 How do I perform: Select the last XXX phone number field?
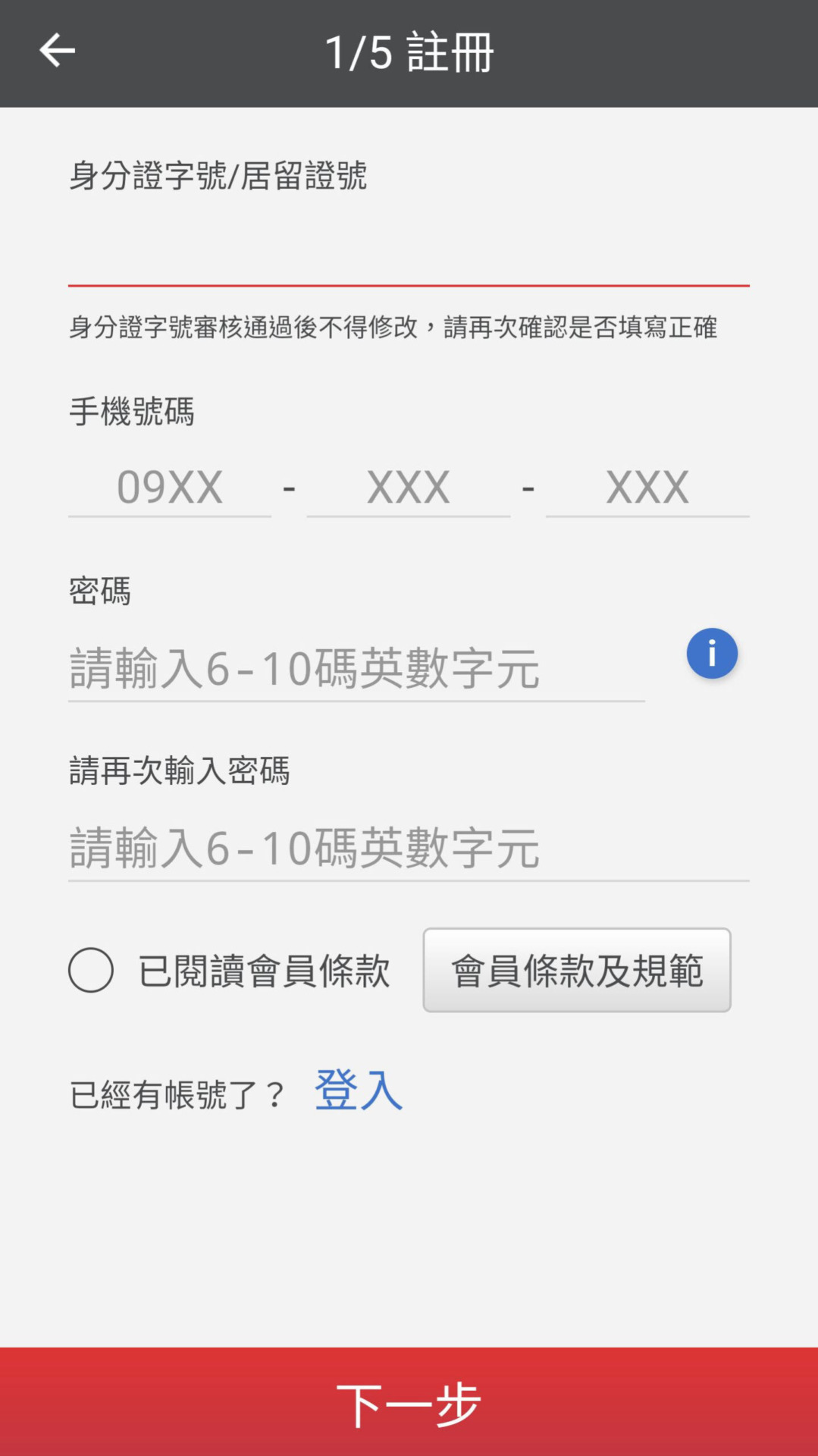pos(647,487)
